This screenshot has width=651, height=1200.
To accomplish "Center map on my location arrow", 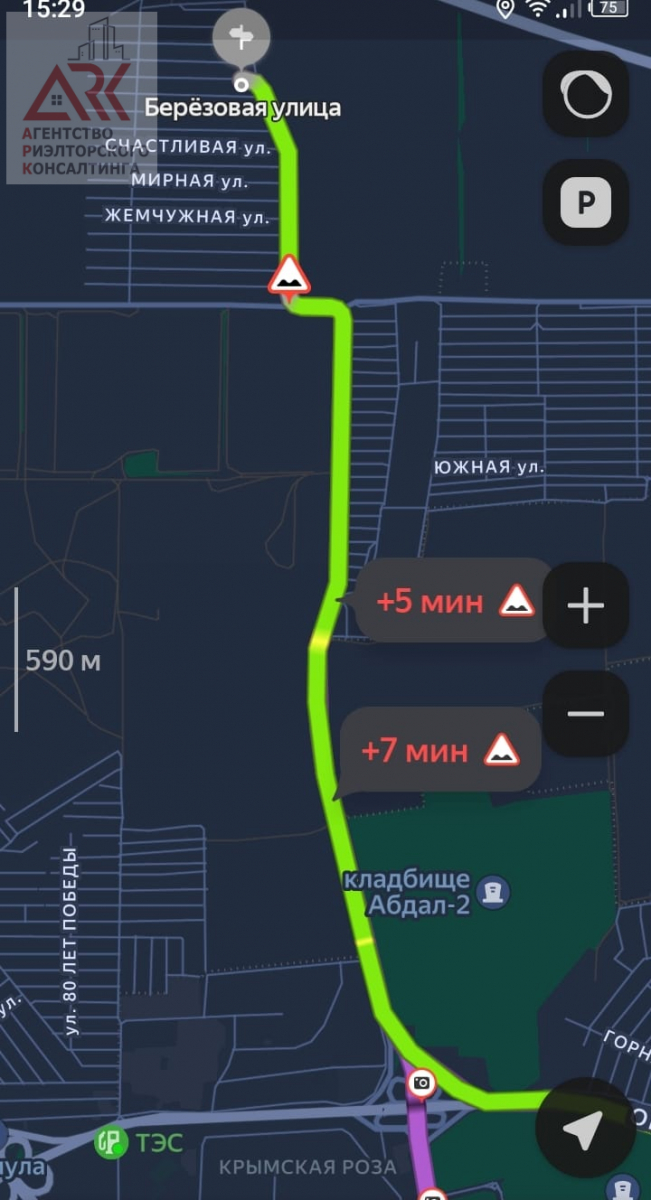I will pyautogui.click(x=582, y=1130).
